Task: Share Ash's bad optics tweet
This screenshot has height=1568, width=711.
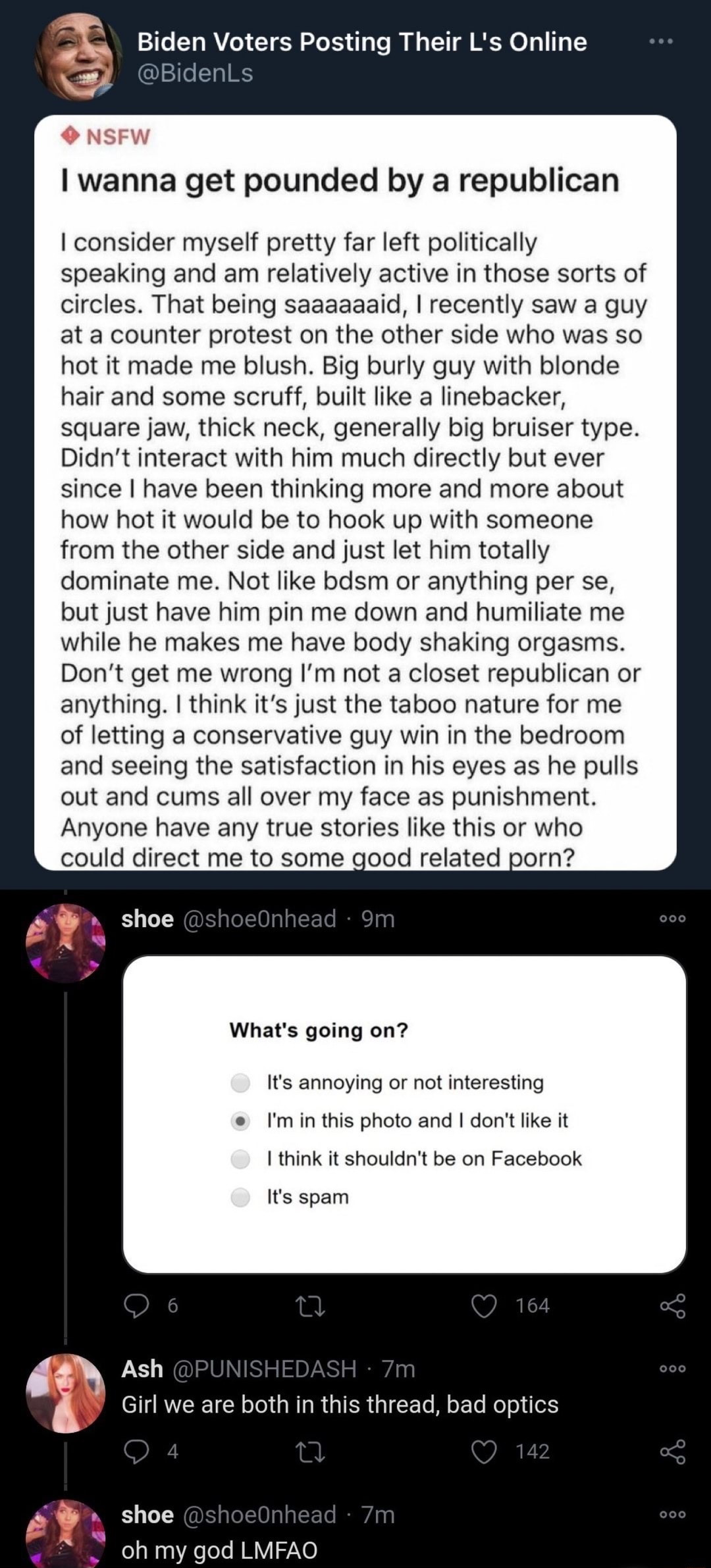Action: coord(673,1451)
